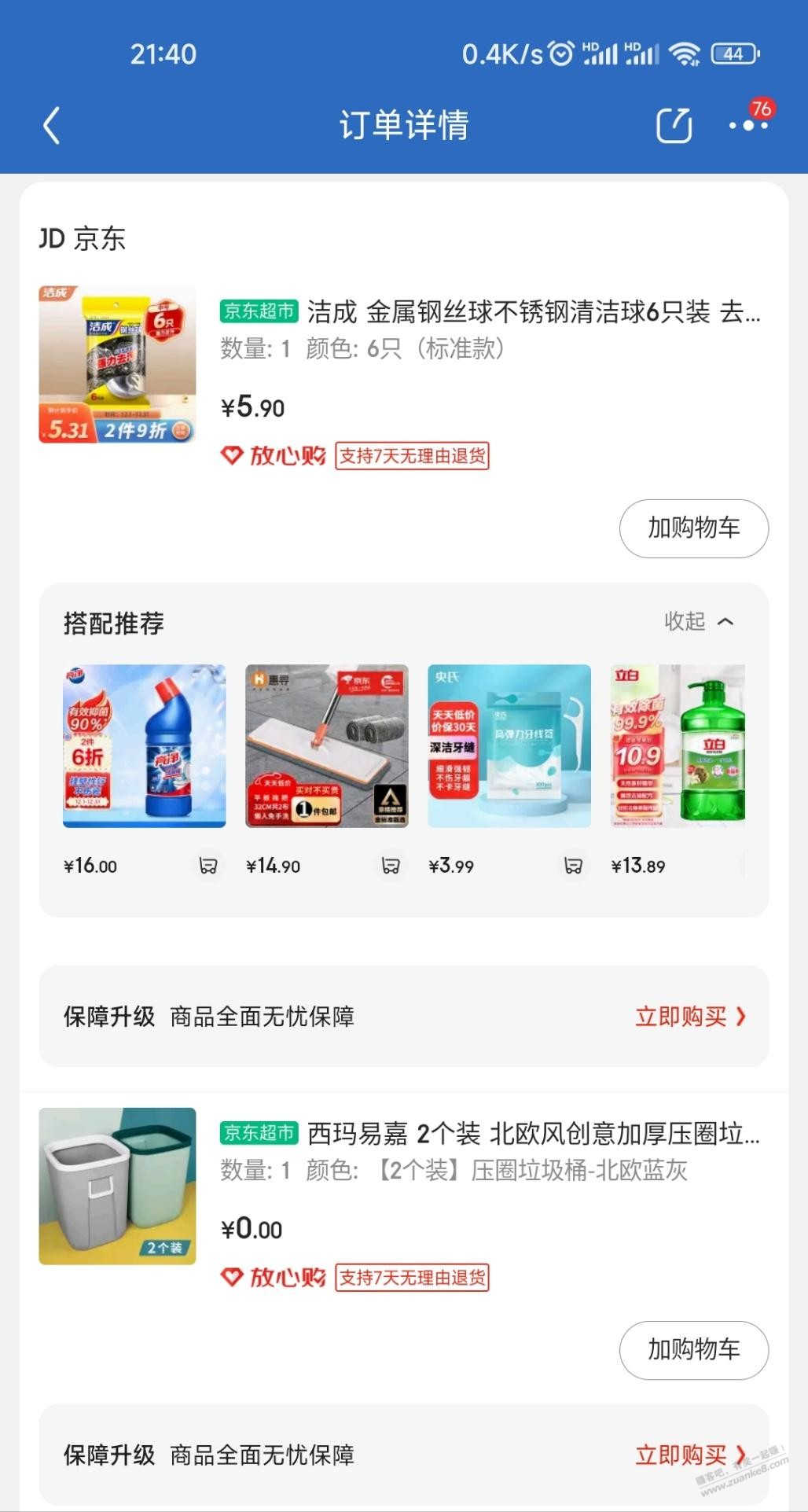Tap 加购物车 for the trash bins

point(693,1350)
